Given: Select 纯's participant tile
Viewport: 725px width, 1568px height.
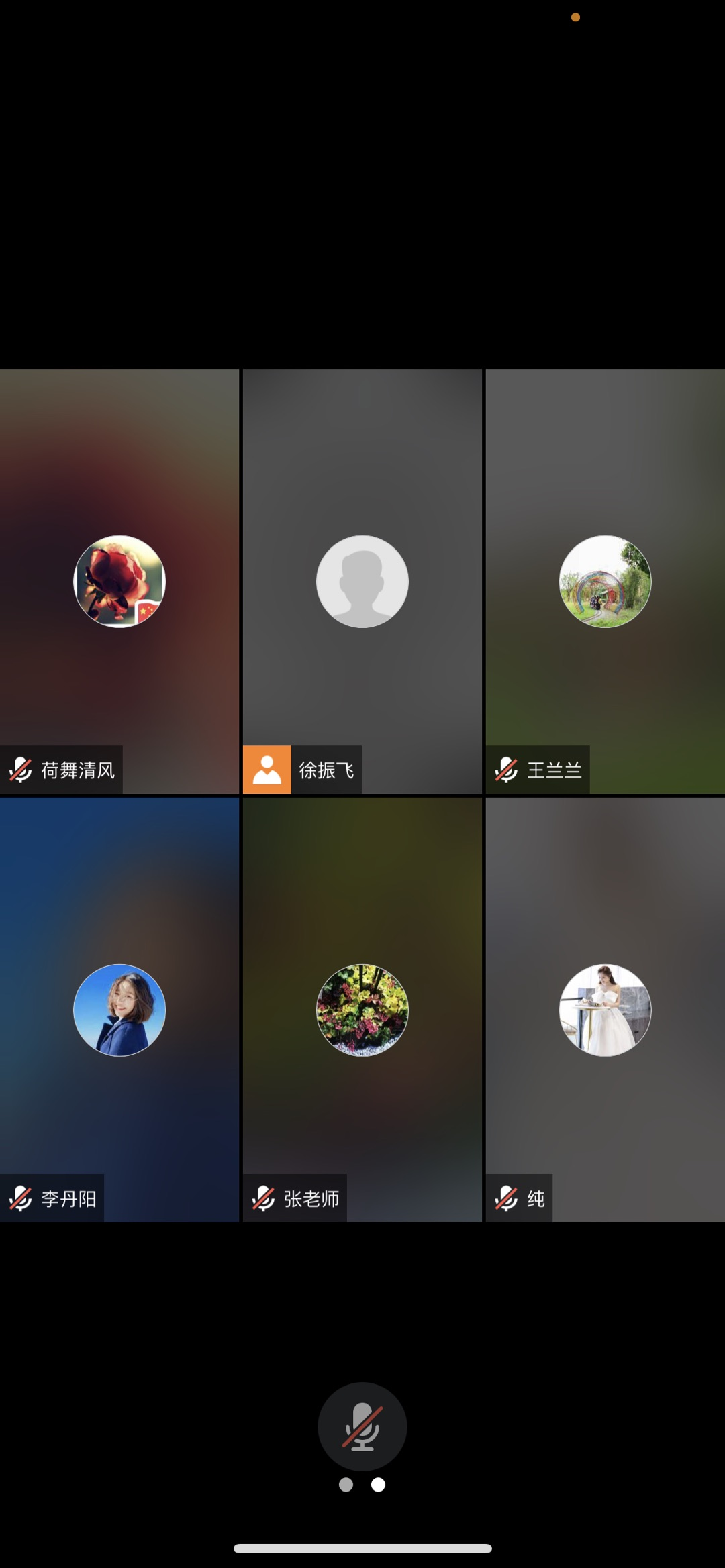Looking at the screenshot, I should point(605,1010).
